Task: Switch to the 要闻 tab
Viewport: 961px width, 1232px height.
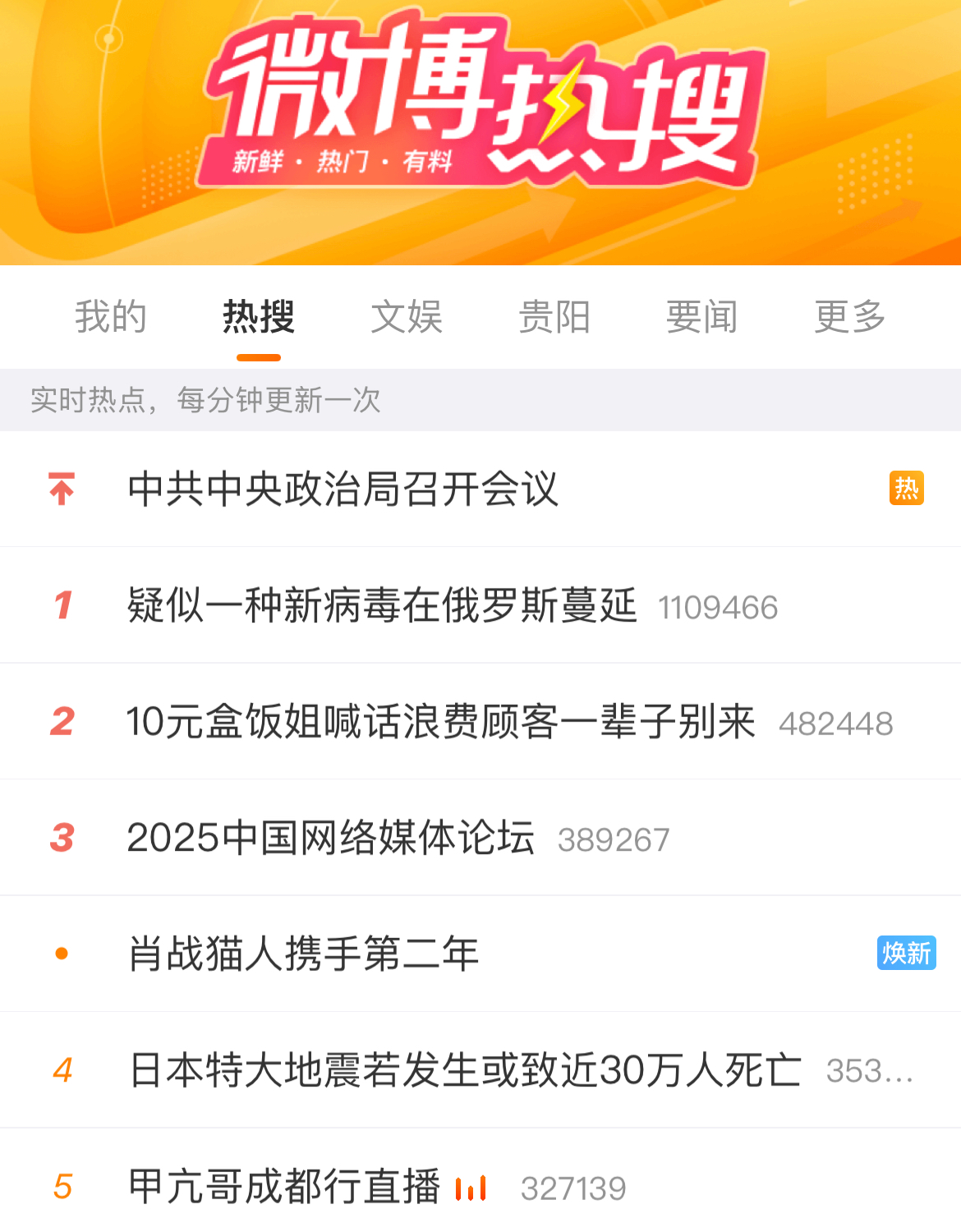Action: click(x=702, y=317)
